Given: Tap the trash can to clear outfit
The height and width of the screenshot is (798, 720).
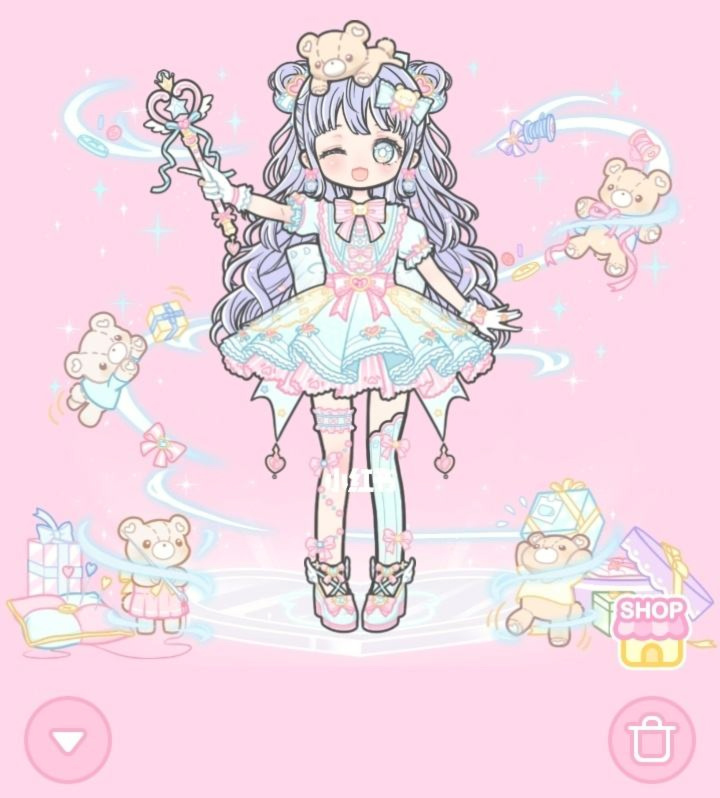Looking at the screenshot, I should (652, 740).
